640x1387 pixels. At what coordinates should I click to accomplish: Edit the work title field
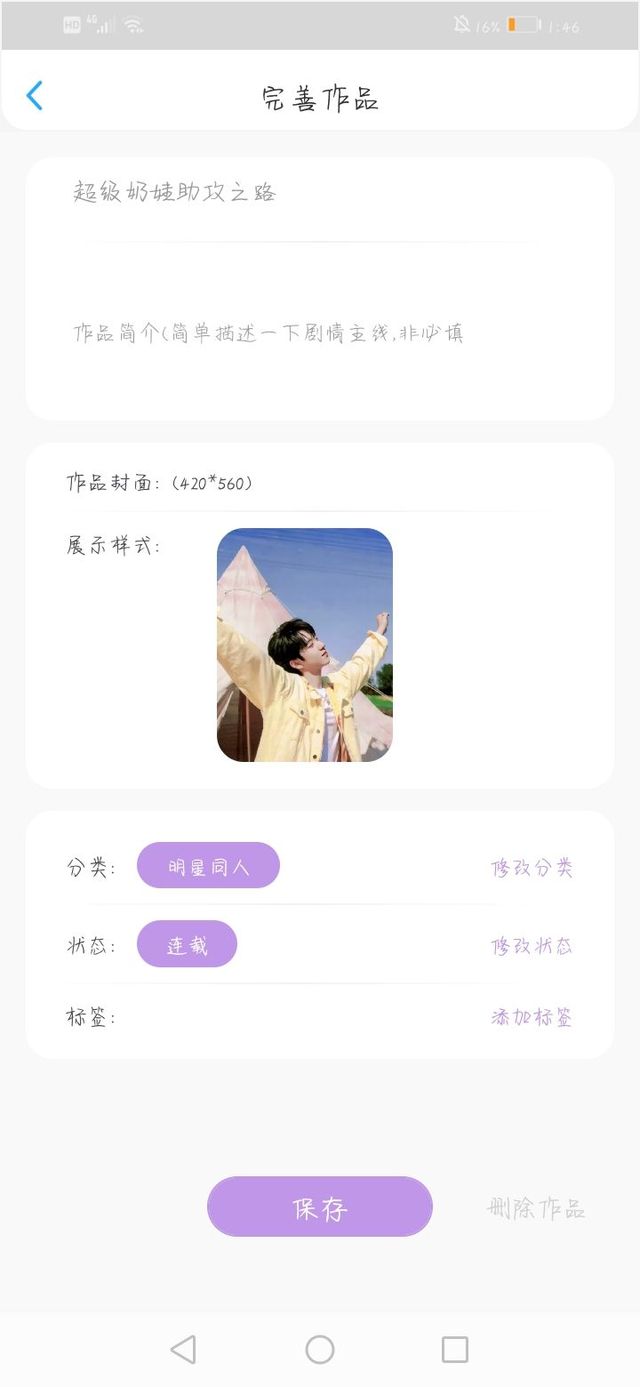tap(320, 192)
